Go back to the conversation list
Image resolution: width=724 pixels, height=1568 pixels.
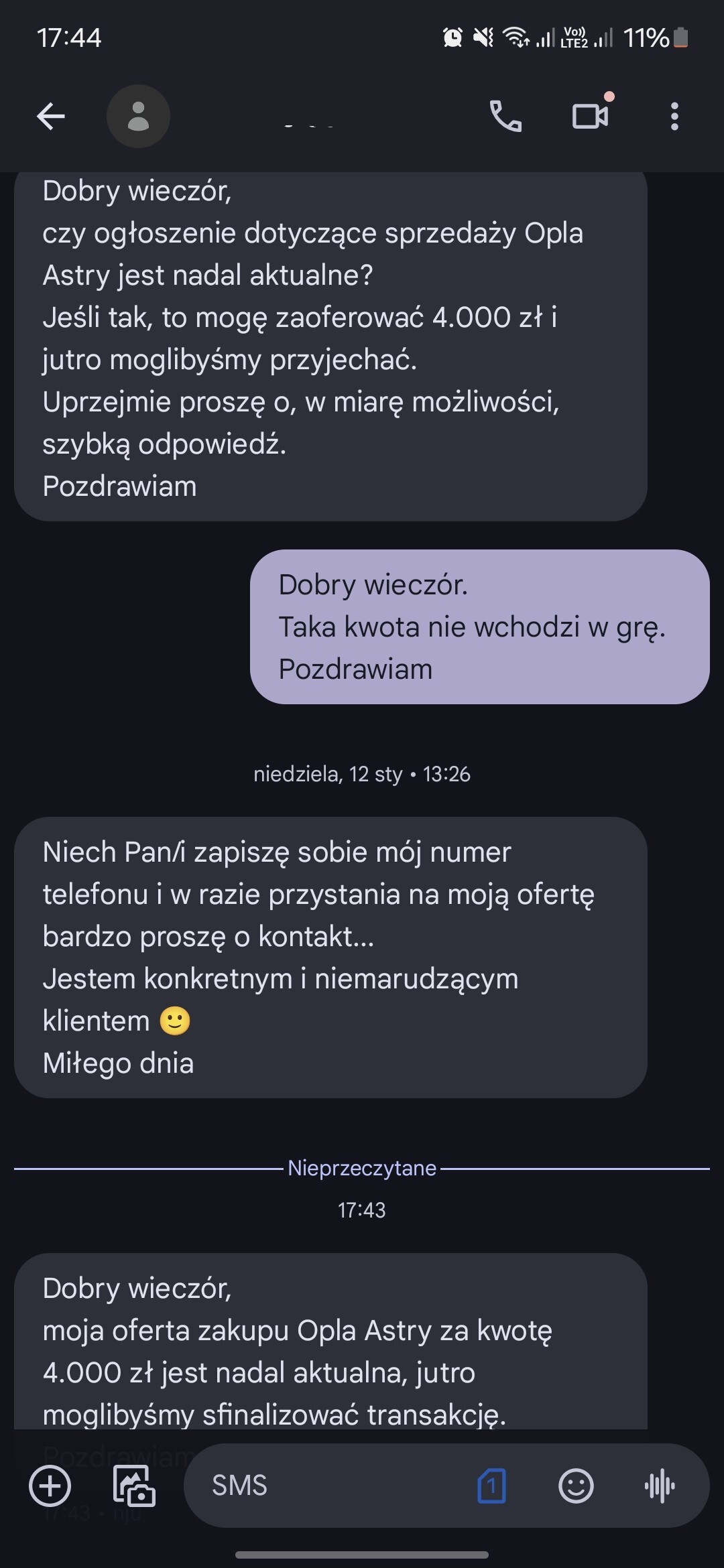point(50,117)
